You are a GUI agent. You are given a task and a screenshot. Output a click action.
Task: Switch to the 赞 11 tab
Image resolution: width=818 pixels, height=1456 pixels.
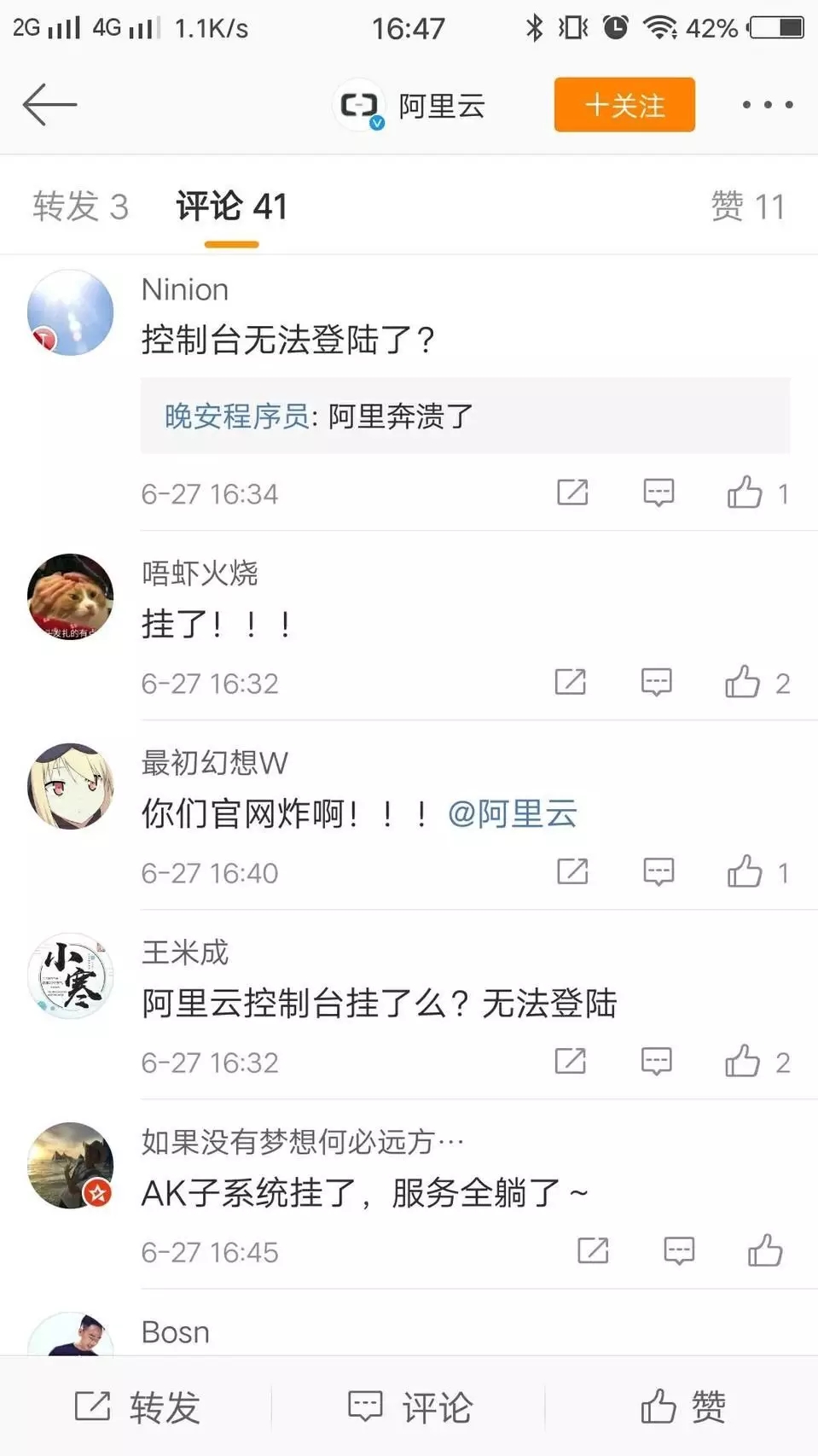coord(747,207)
